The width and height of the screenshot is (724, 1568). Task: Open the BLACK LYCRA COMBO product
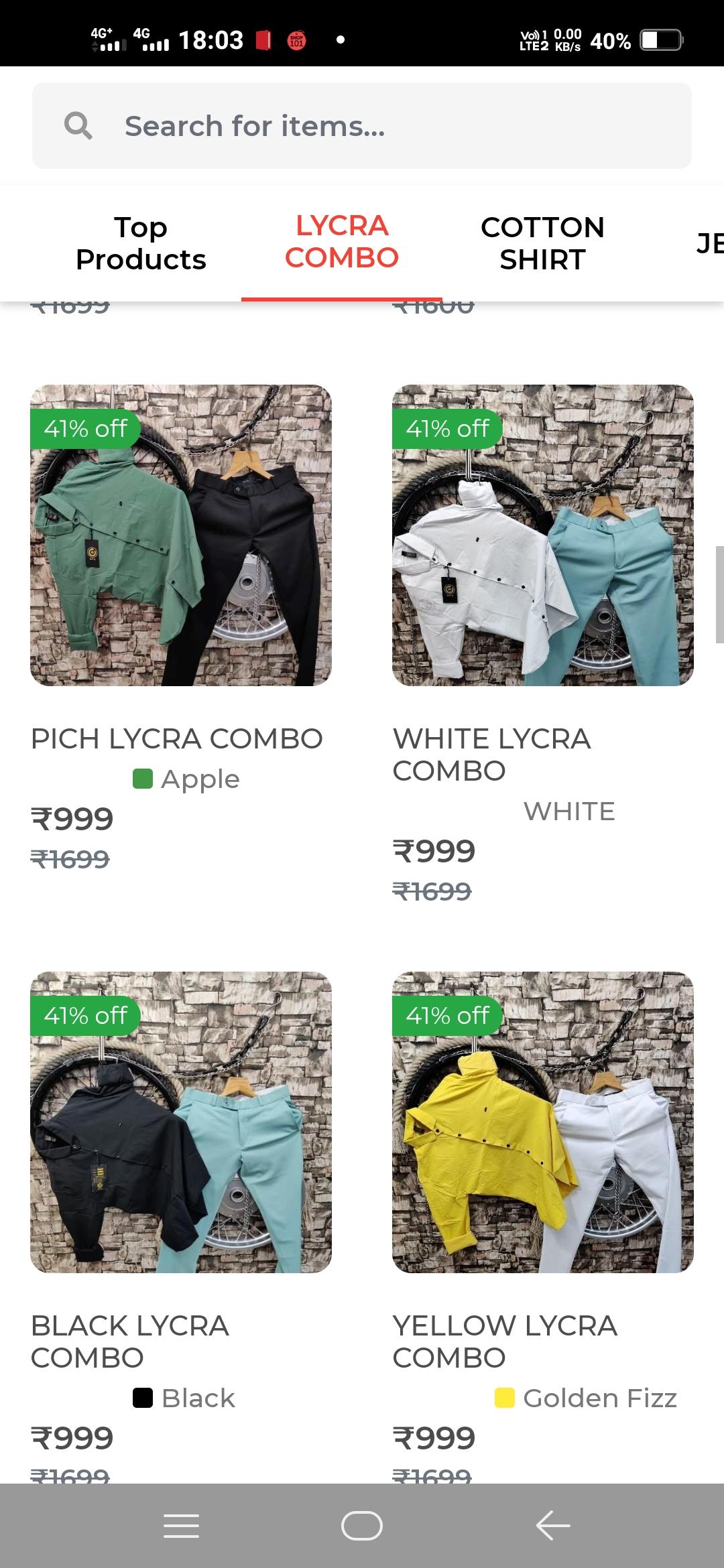(x=181, y=1122)
